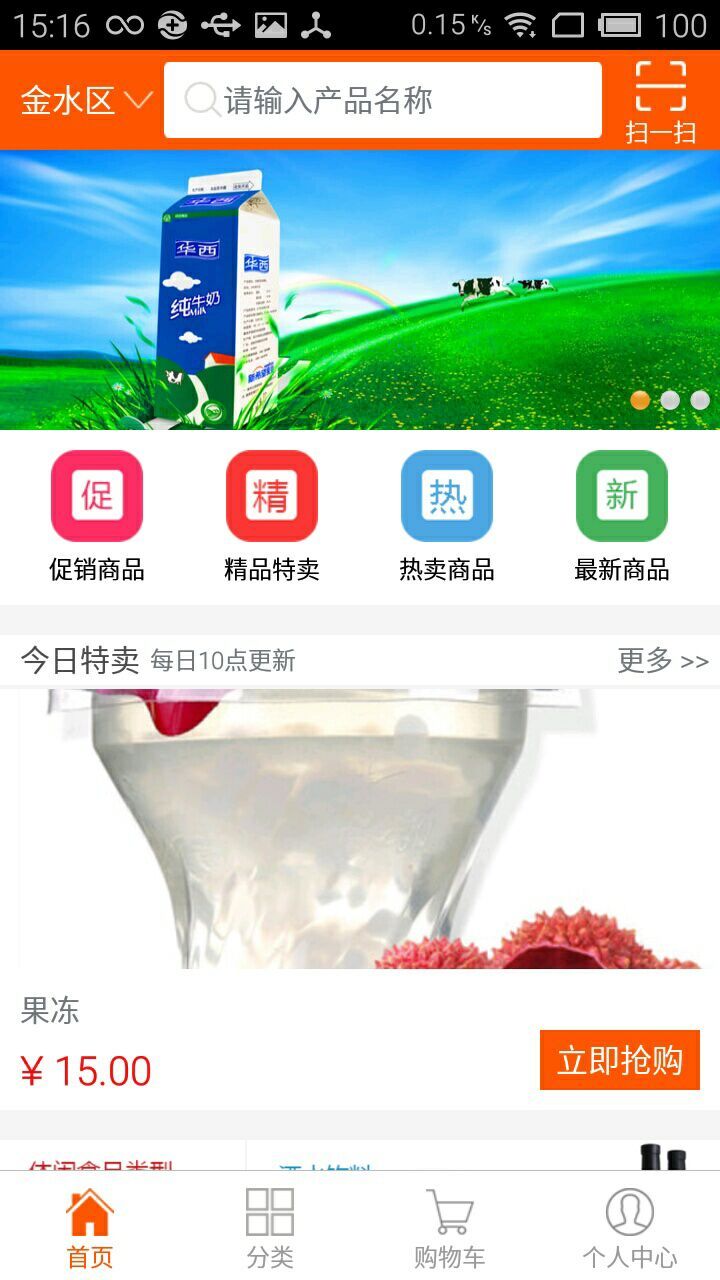This screenshot has width=720, height=1280.
Task: Open 最新商品 new arrivals
Action: 622,516
